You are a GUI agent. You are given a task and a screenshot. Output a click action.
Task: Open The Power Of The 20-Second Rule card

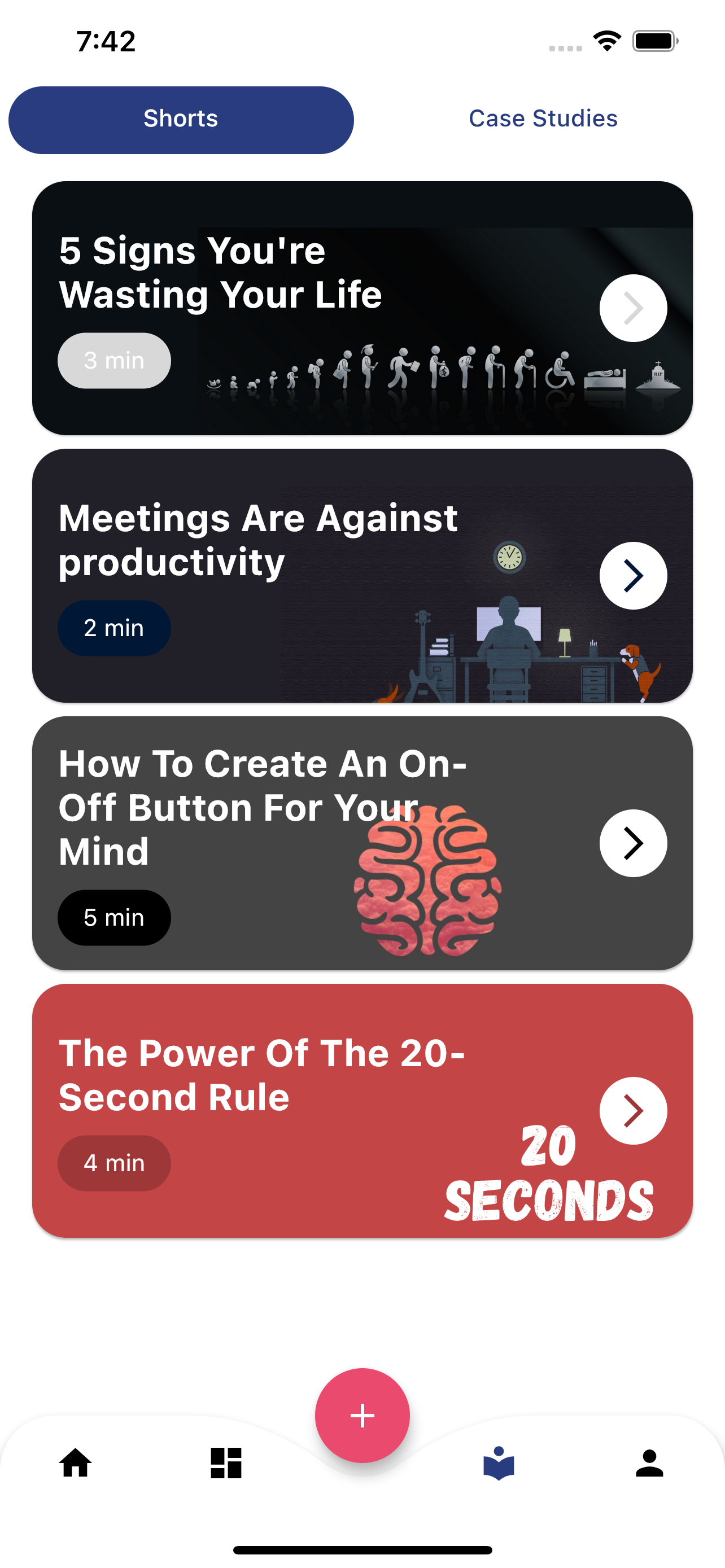coord(361,1111)
